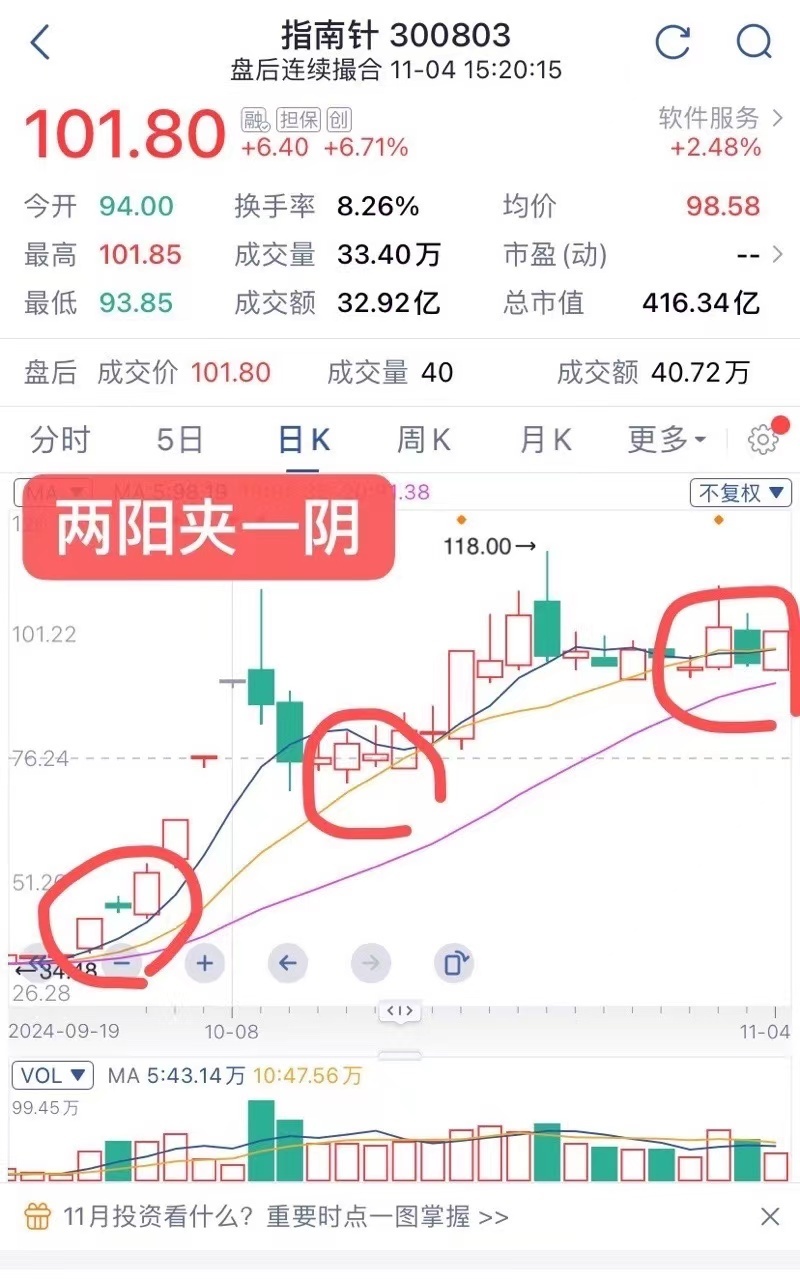Switch to the 5日 chart tab

180,439
